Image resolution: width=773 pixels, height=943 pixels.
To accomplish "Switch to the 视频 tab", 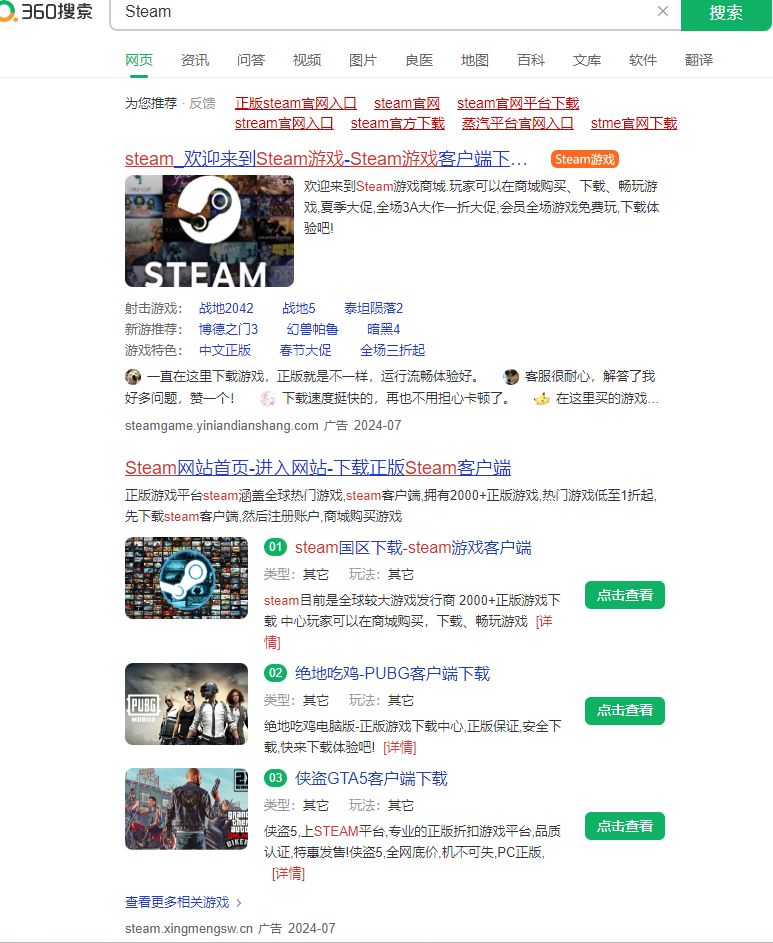I will pos(306,60).
